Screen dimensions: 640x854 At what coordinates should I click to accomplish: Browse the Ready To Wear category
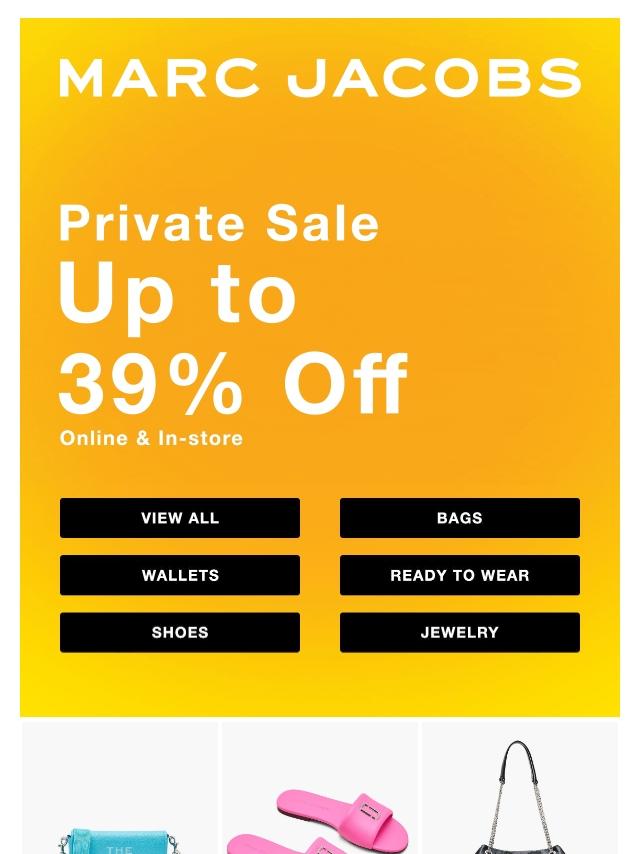[x=460, y=575]
